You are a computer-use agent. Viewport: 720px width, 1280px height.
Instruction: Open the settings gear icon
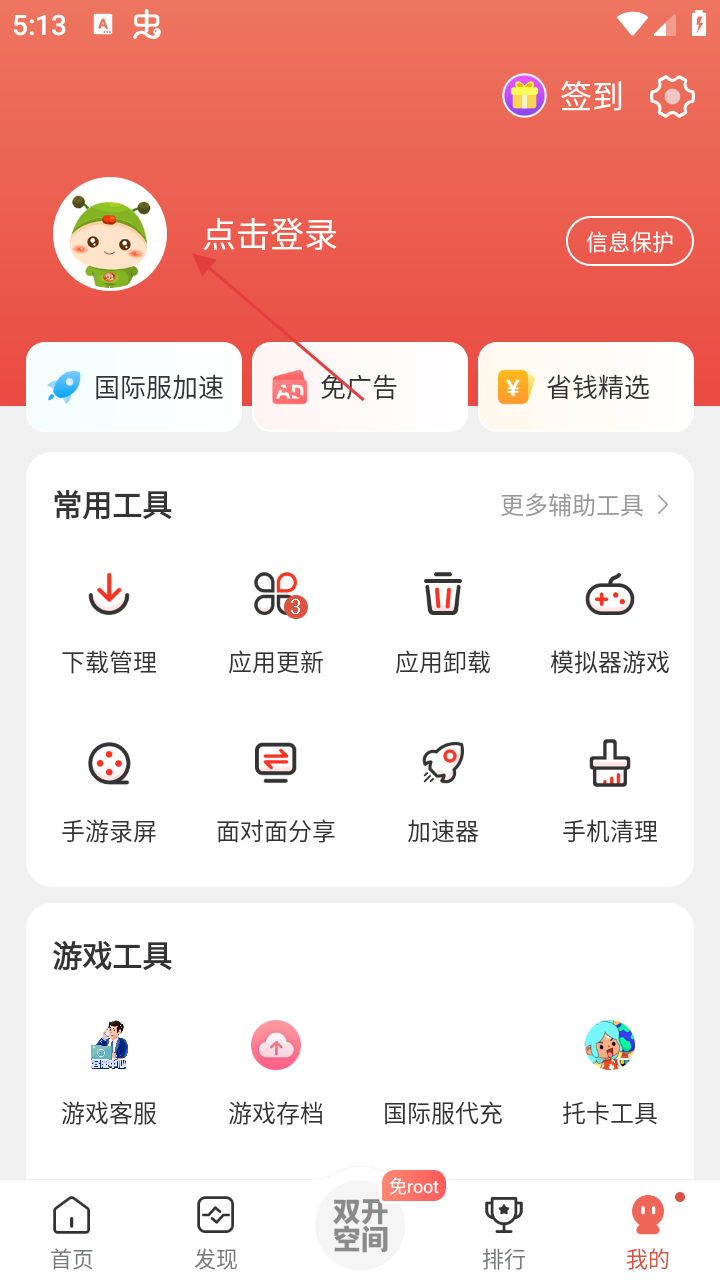[672, 97]
